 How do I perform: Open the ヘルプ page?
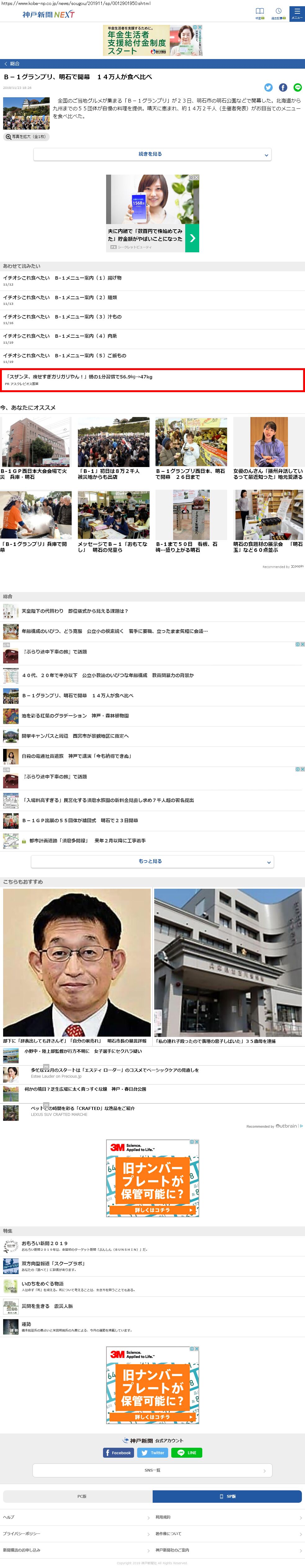[x=8, y=1517]
